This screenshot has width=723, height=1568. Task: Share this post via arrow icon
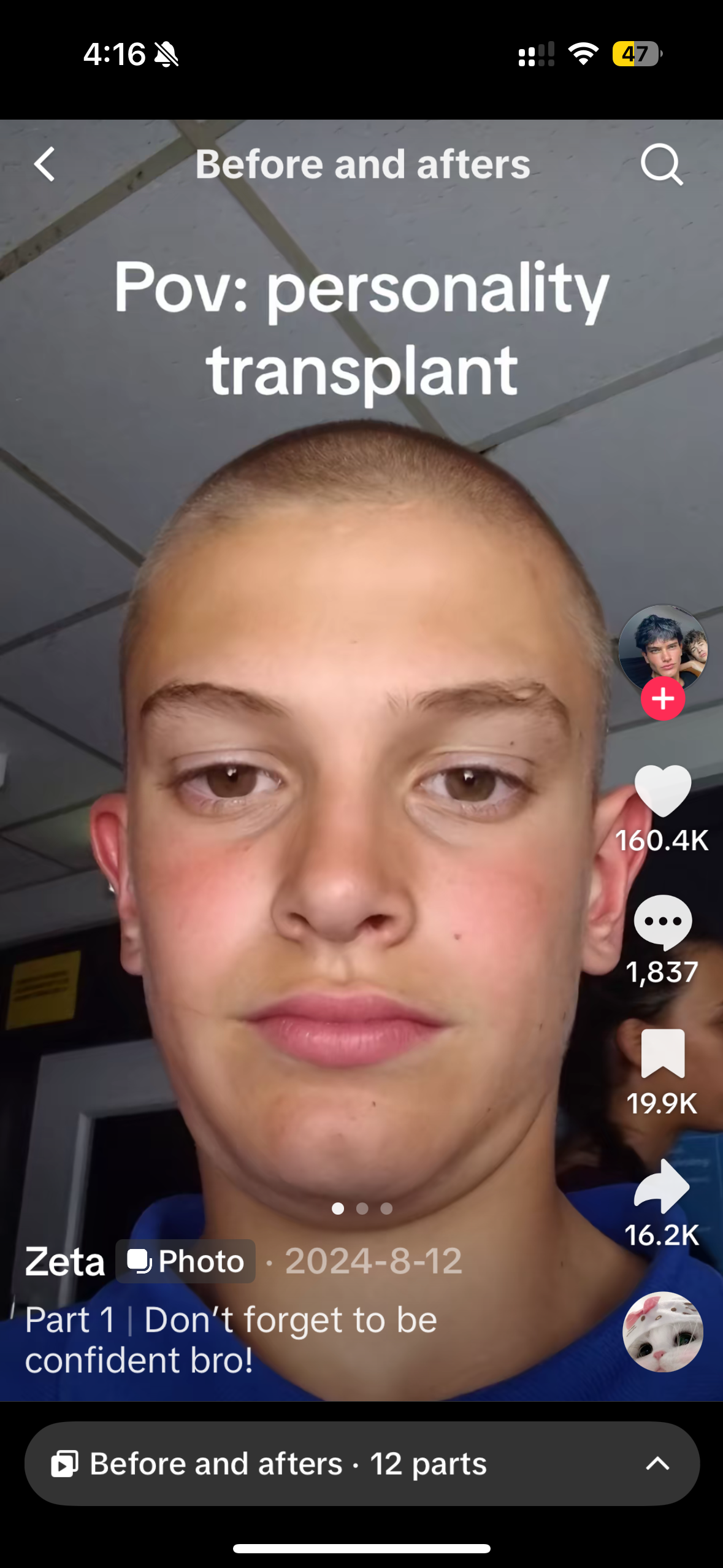[x=662, y=1186]
